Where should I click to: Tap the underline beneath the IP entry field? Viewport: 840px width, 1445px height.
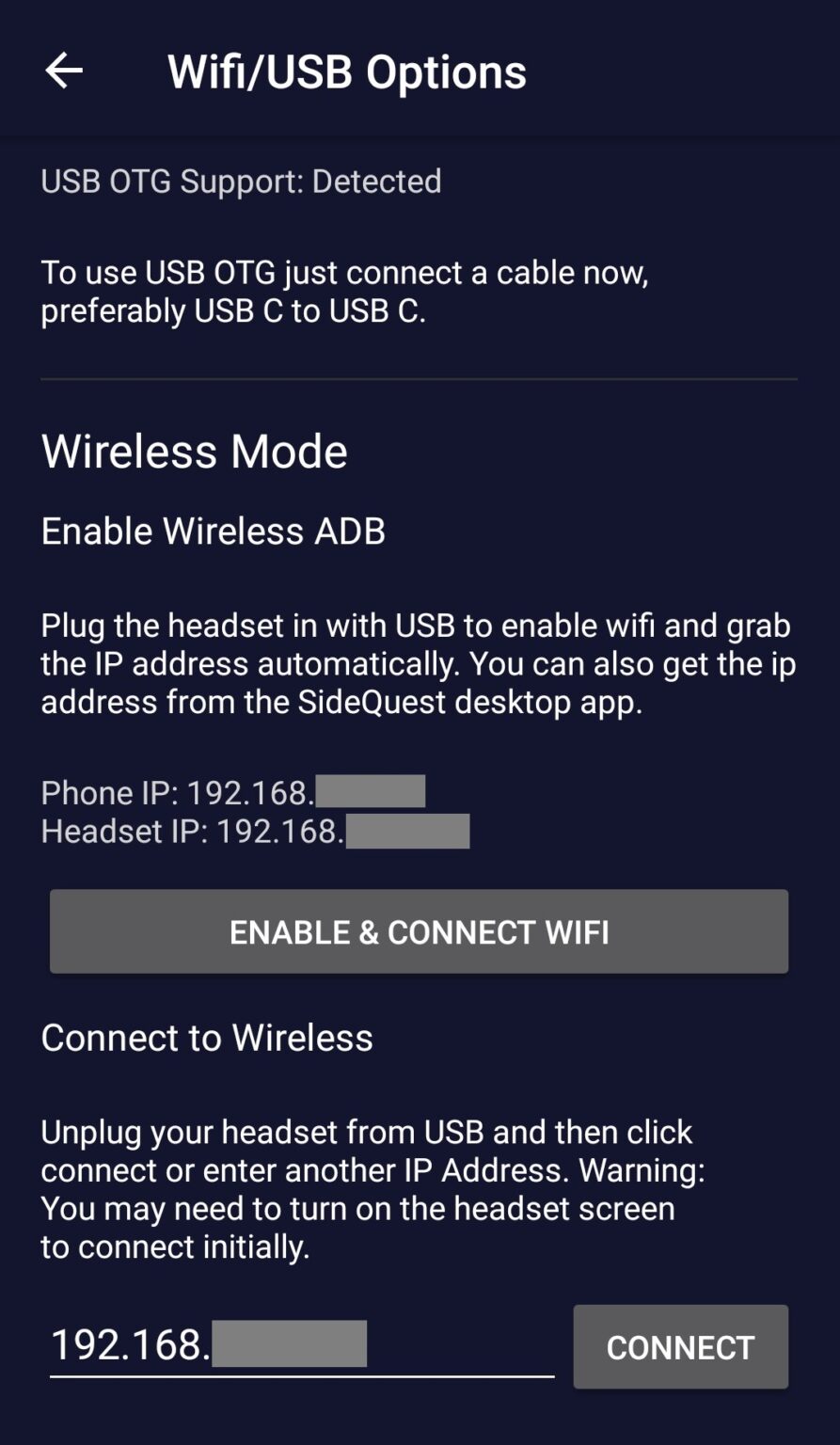click(301, 1379)
